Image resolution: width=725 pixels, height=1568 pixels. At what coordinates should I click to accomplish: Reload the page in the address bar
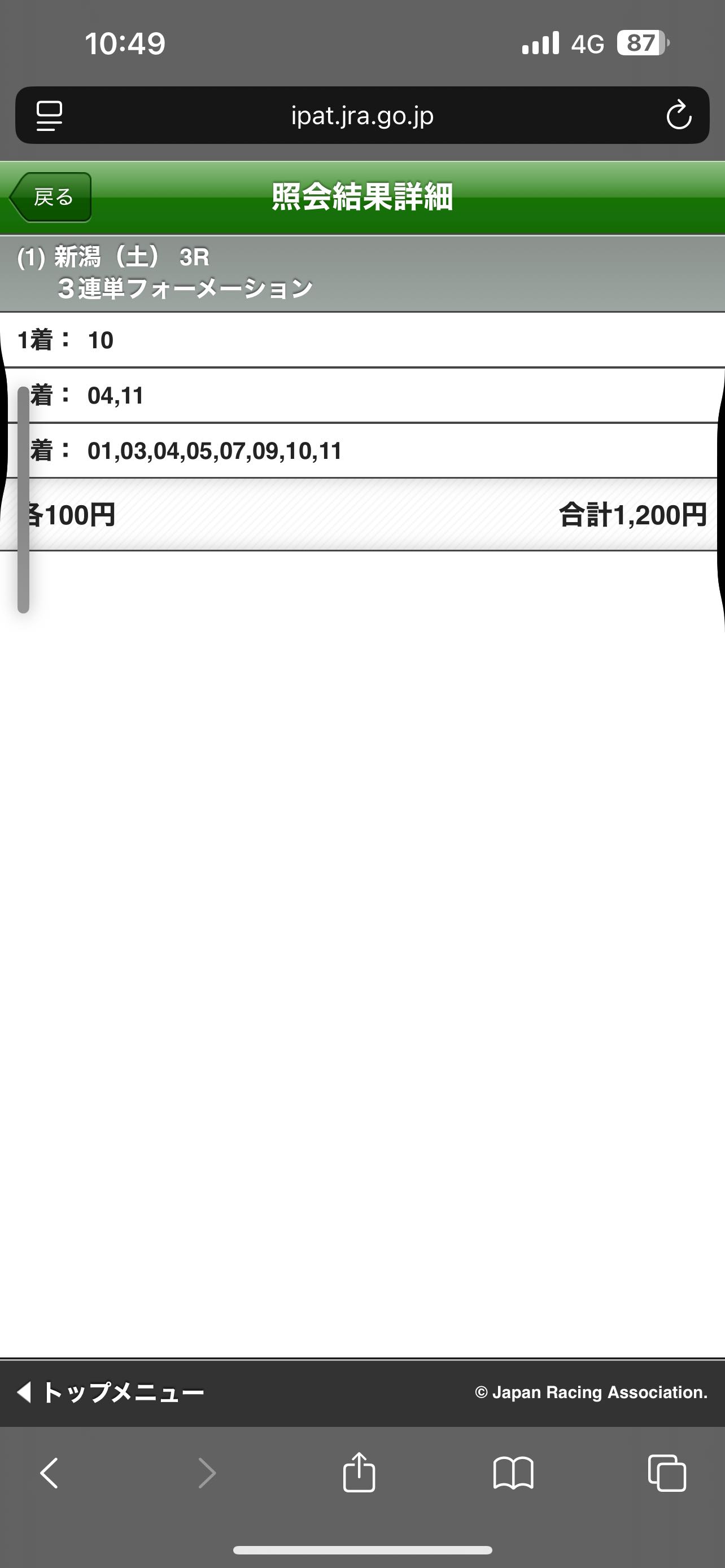click(678, 116)
